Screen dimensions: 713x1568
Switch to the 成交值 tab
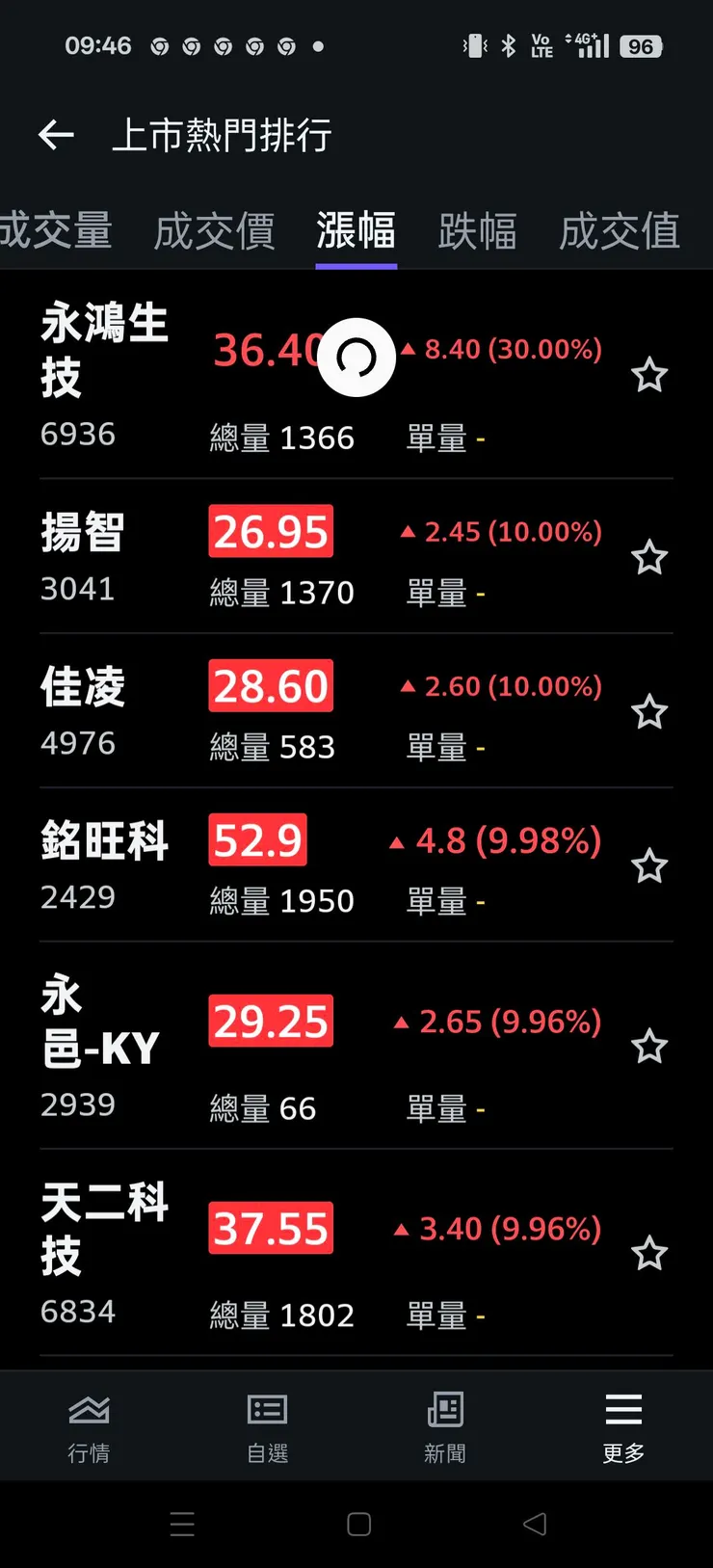(x=620, y=231)
